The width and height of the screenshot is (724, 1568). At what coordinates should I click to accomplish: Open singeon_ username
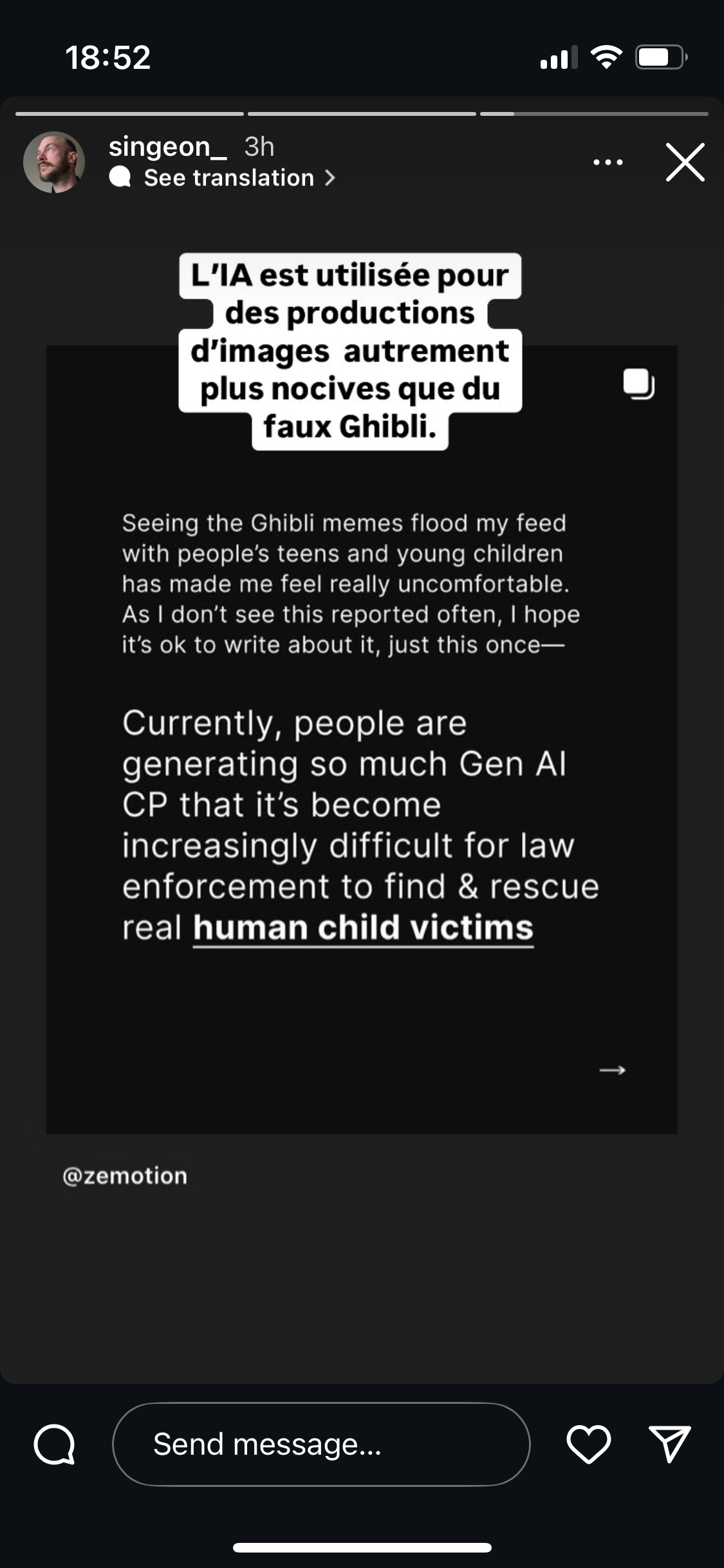click(167, 147)
